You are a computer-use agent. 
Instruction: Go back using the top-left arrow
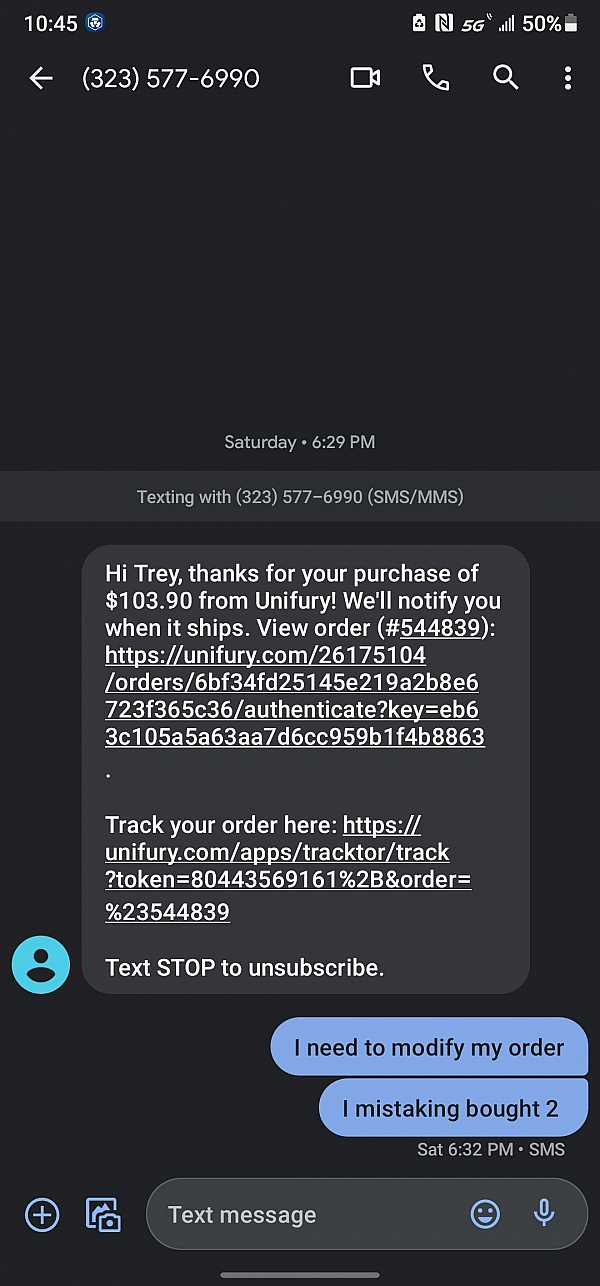[x=41, y=78]
